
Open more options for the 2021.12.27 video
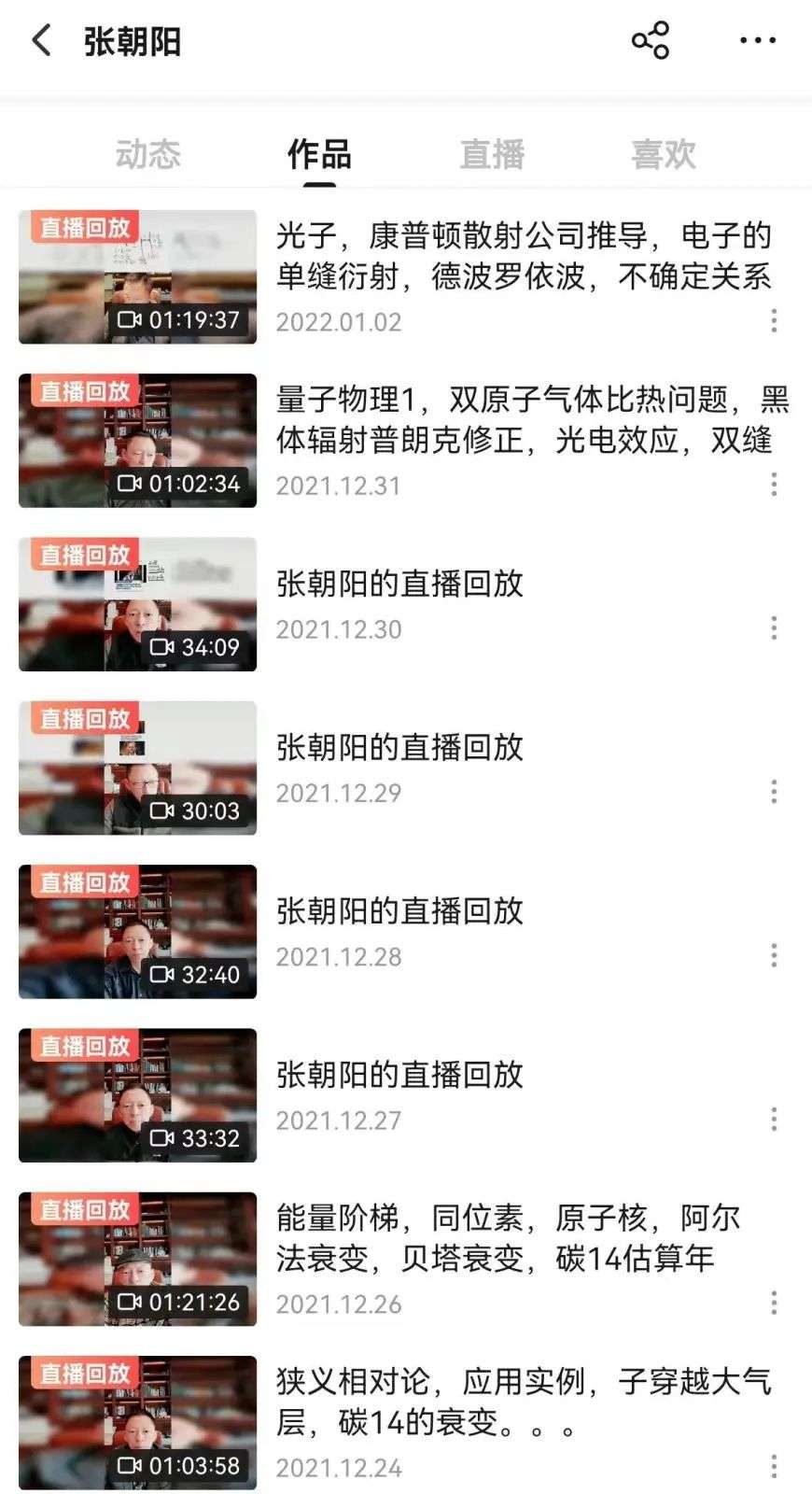pyautogui.click(x=774, y=1120)
